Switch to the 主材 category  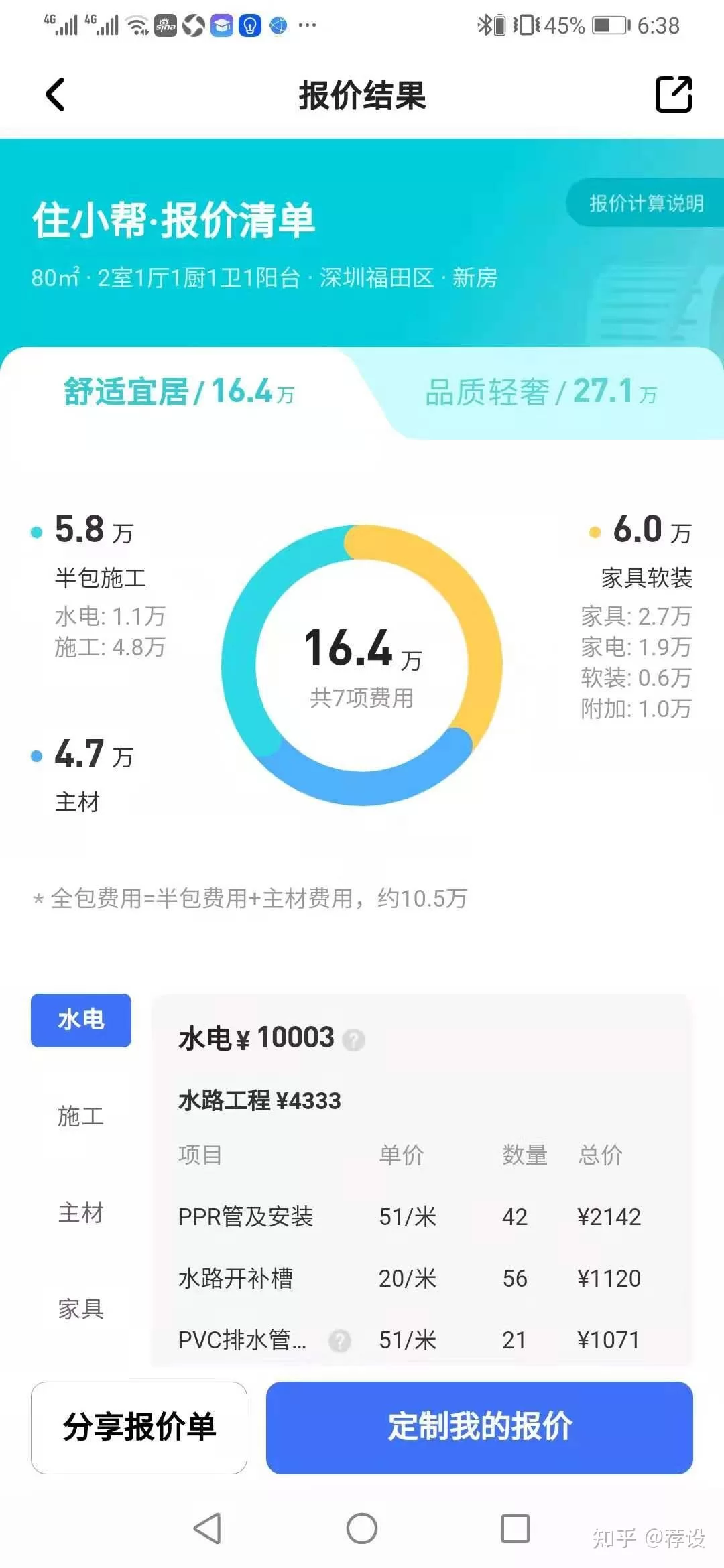pos(81,1212)
